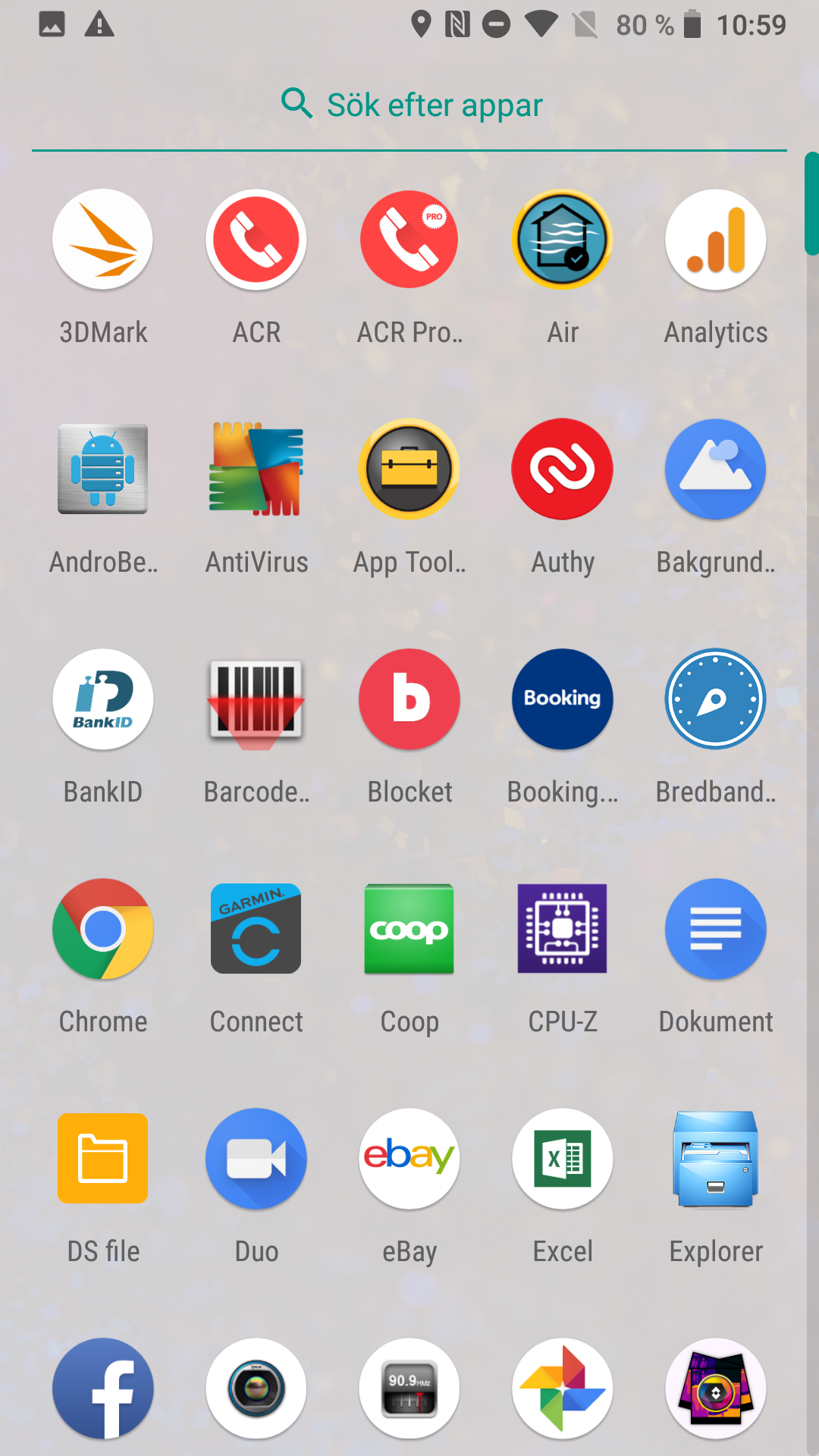This screenshot has height=1456, width=819.
Task: Launch Excel
Action: pyautogui.click(x=562, y=1159)
